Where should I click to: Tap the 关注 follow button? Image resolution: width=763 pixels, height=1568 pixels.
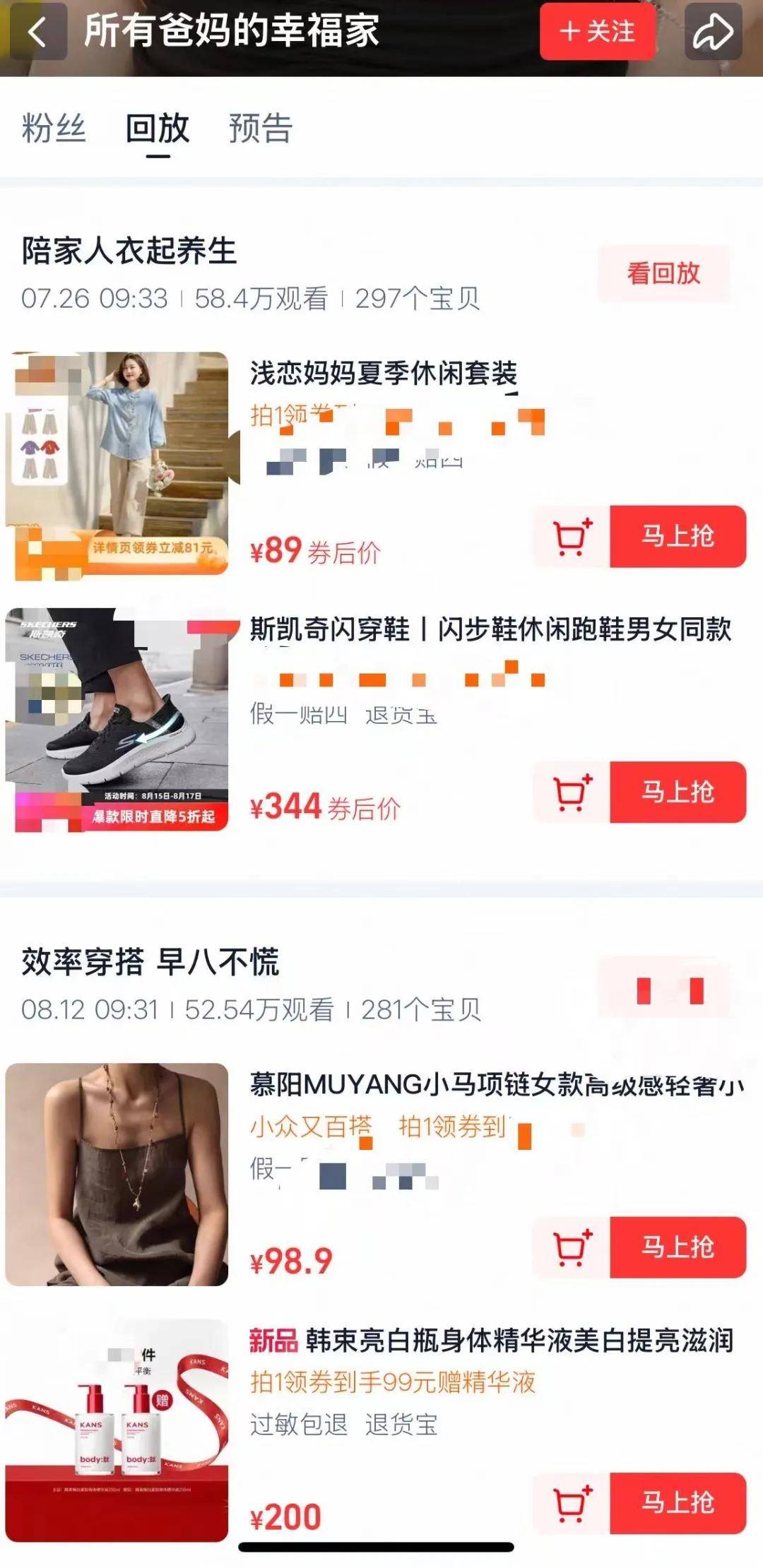point(597,32)
